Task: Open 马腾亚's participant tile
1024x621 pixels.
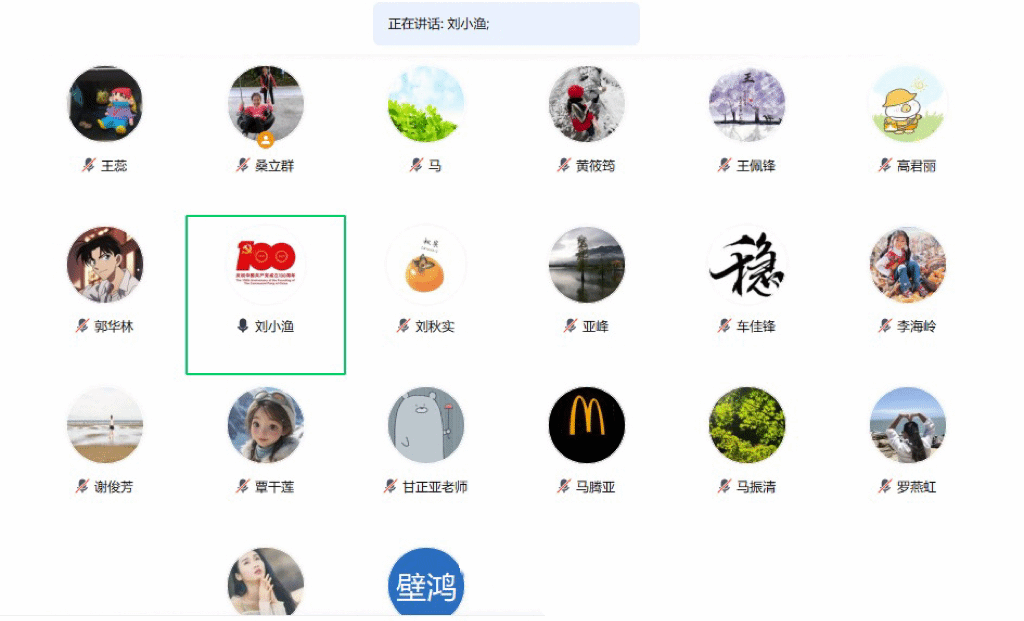Action: click(x=587, y=425)
